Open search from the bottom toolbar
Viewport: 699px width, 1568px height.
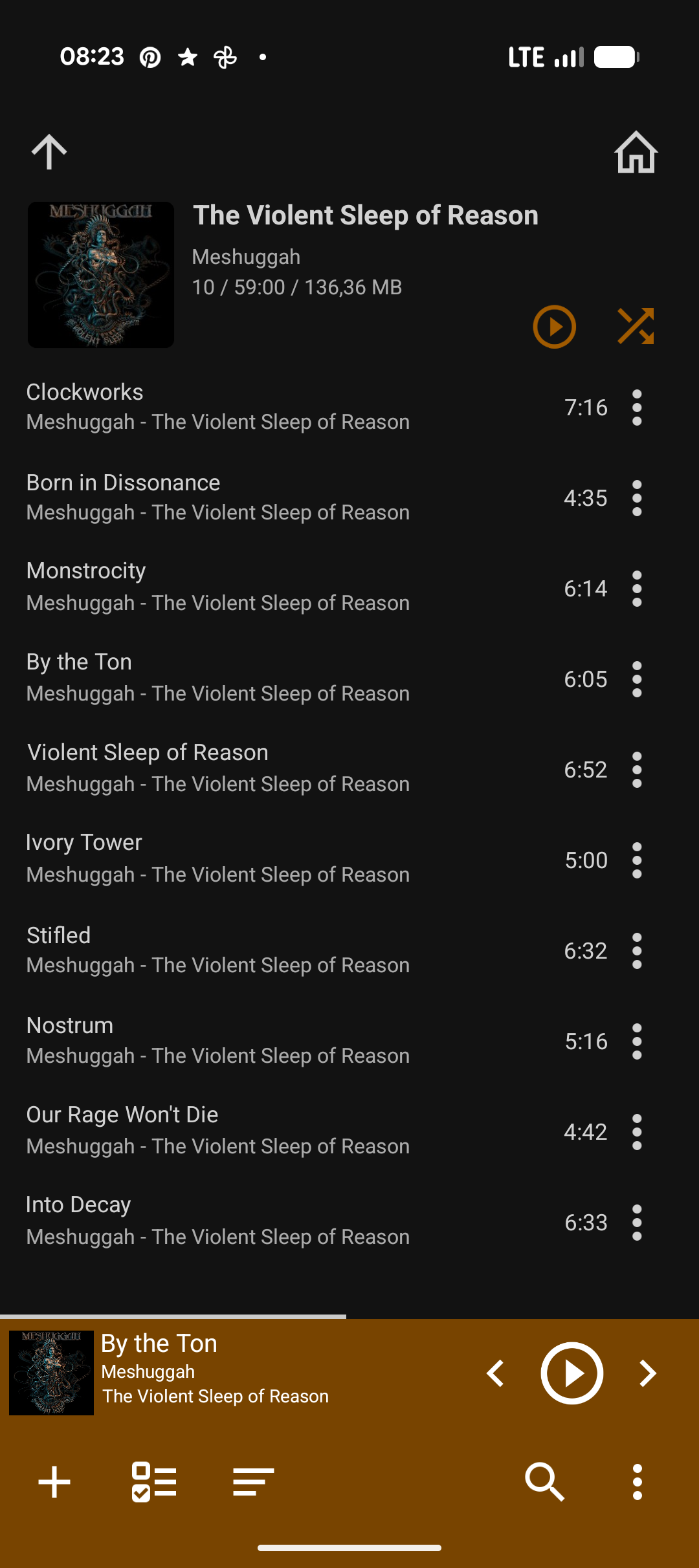tap(544, 1482)
